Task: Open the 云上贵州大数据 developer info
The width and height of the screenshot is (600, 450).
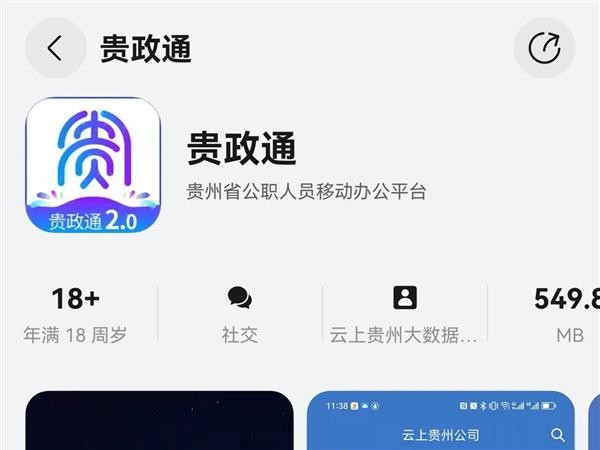Action: click(x=404, y=313)
